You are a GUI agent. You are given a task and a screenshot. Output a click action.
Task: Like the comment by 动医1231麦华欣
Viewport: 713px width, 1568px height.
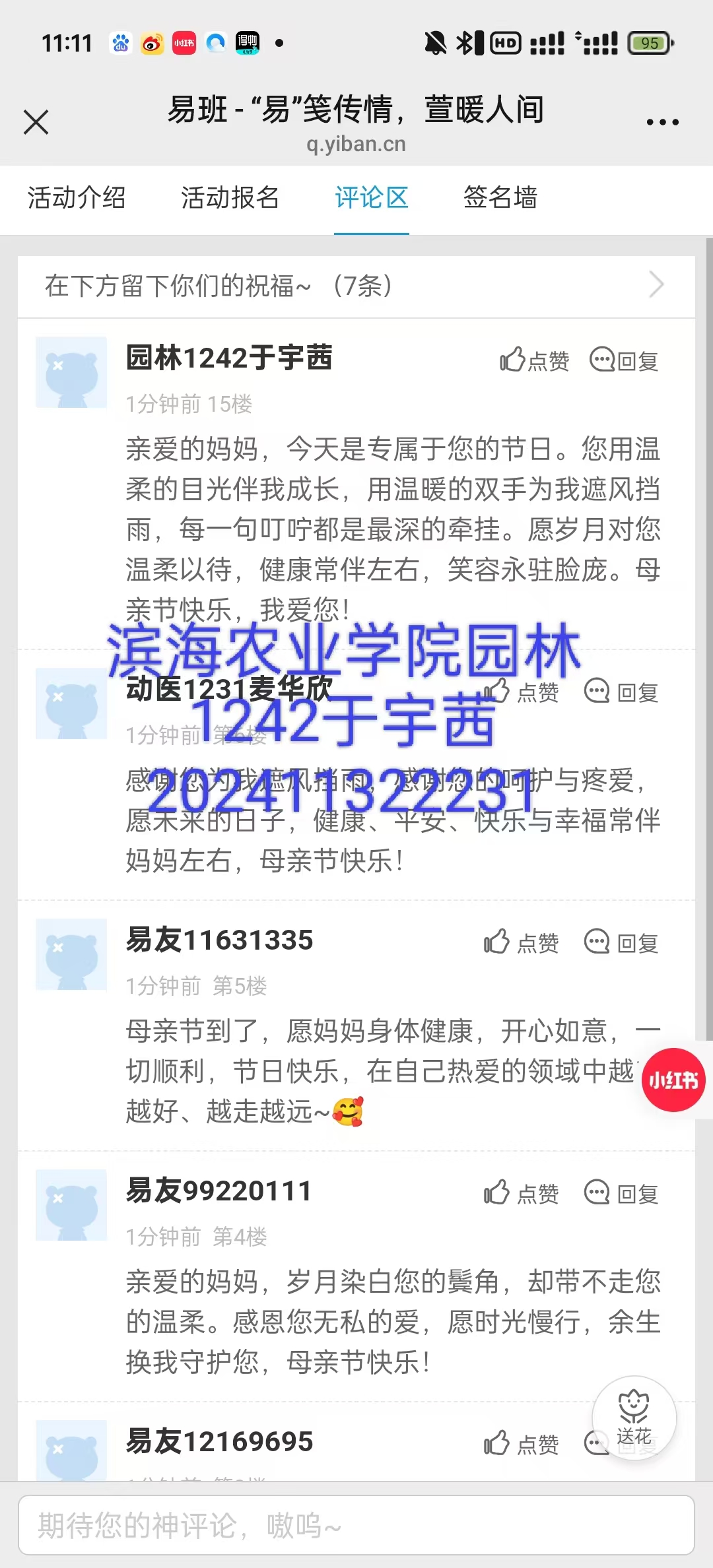(523, 692)
